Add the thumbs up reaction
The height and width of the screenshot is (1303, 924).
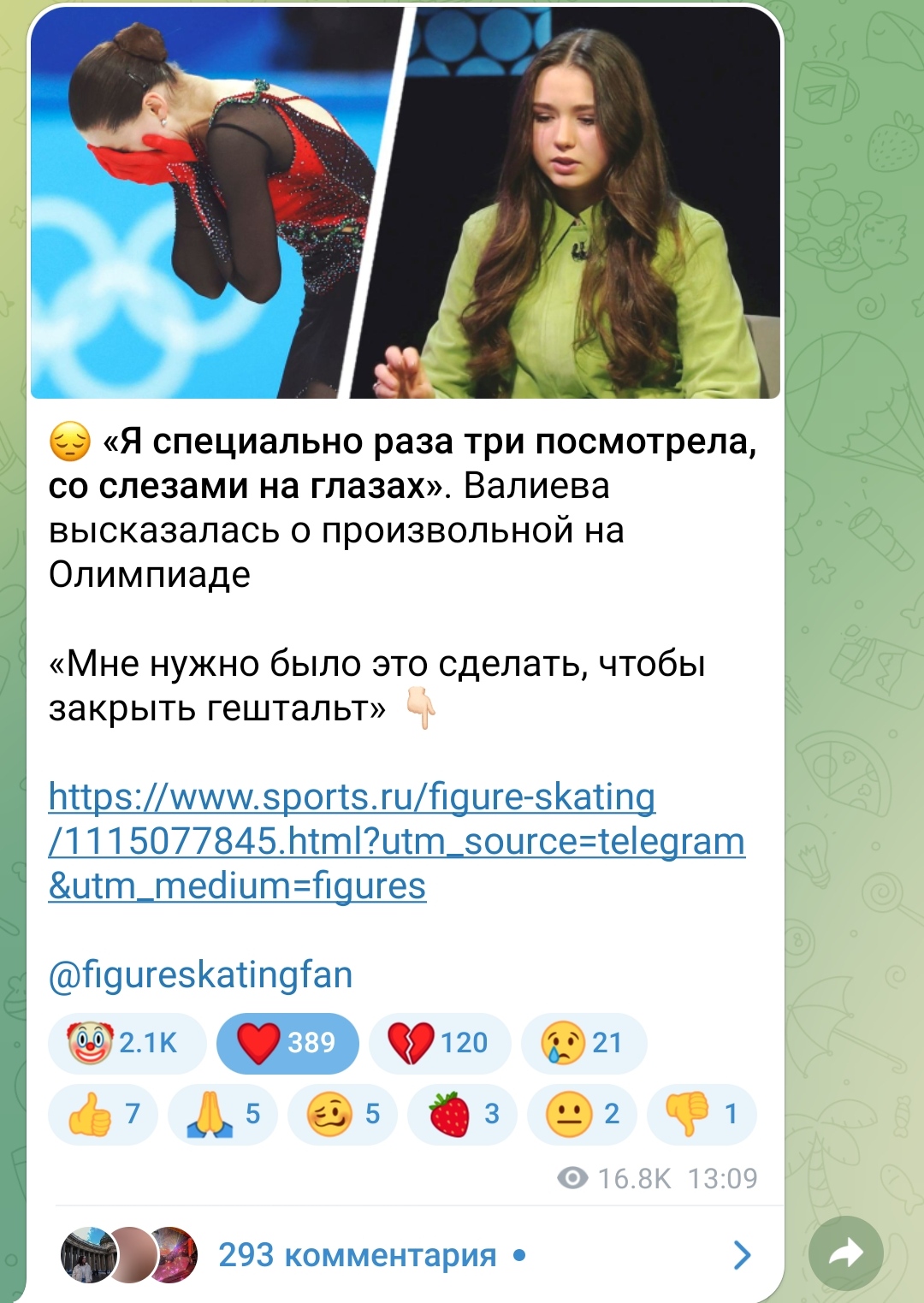[104, 1114]
